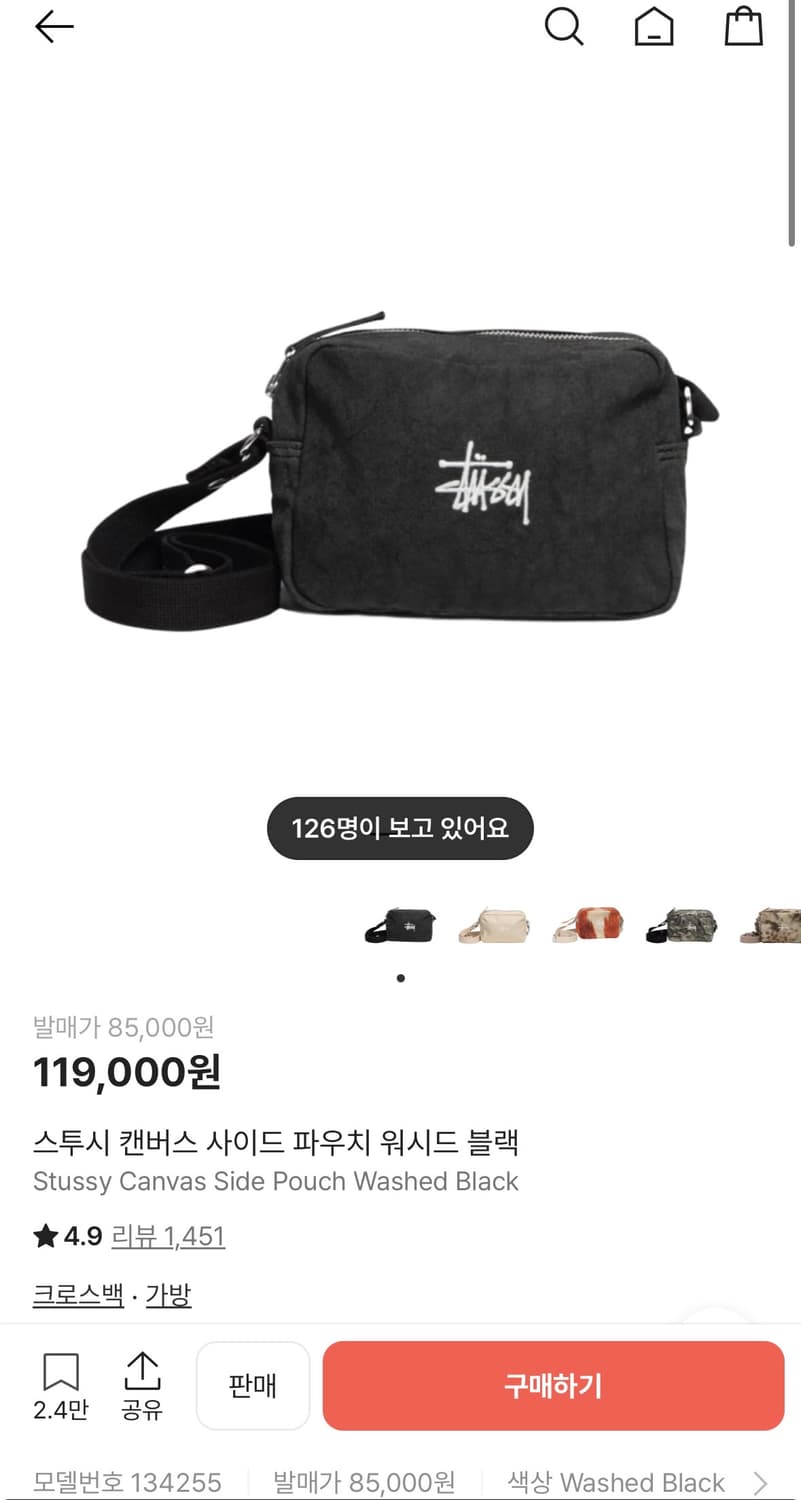
Task: Browse the 크로스백 category link
Action: pos(77,1294)
